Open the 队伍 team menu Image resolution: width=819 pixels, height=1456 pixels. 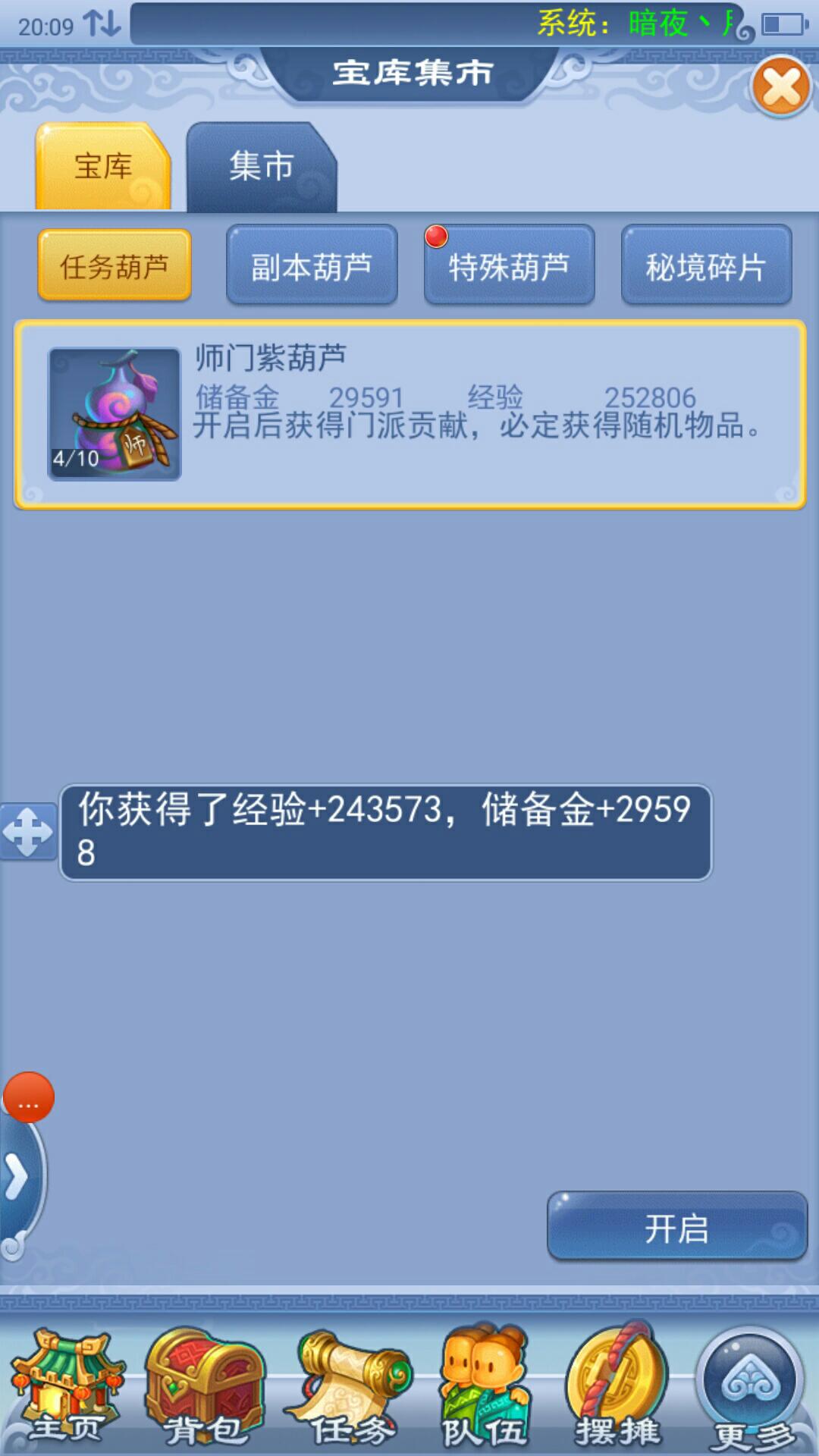coord(485,1389)
